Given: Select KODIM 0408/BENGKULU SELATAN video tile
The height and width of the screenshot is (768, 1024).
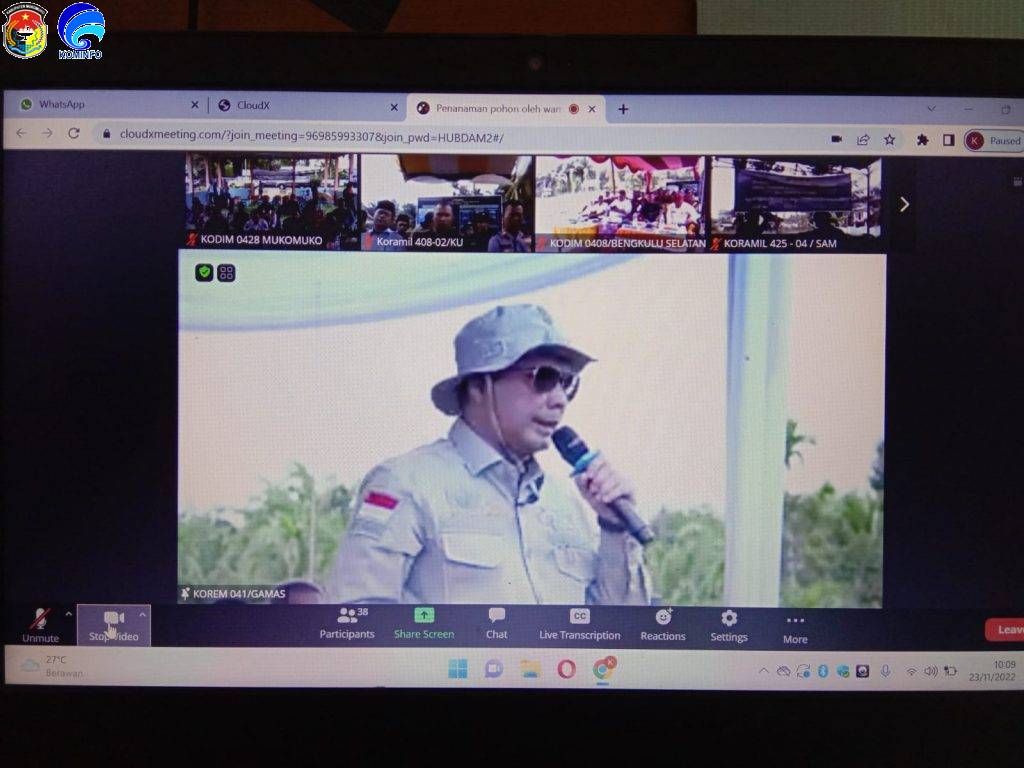Looking at the screenshot, I should 620,201.
